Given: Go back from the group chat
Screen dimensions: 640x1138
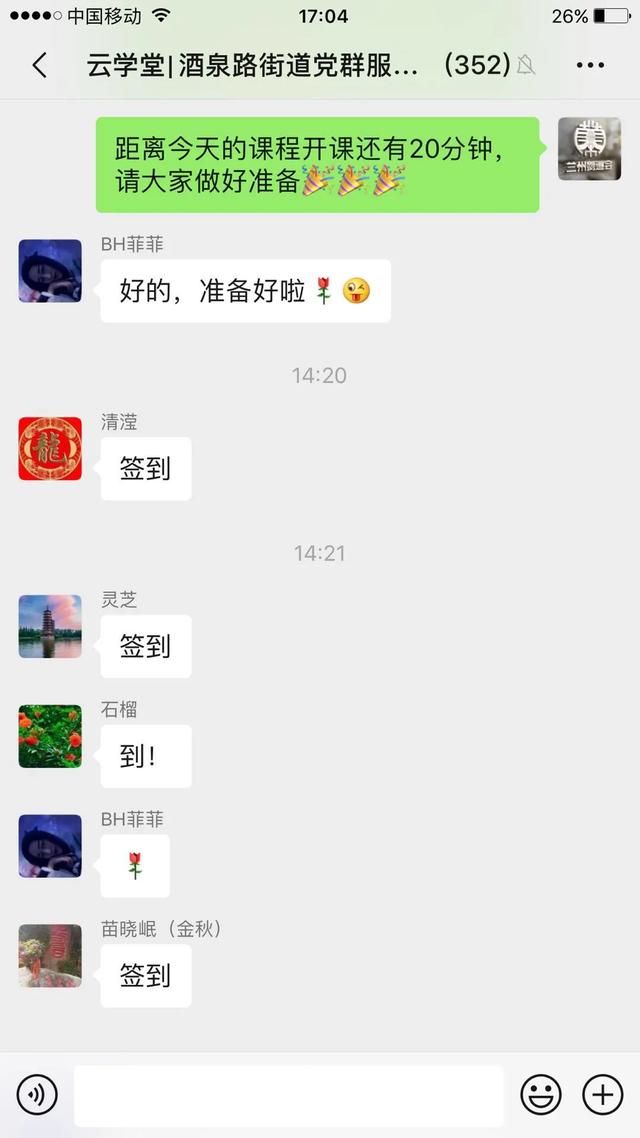Looking at the screenshot, I should point(39,66).
